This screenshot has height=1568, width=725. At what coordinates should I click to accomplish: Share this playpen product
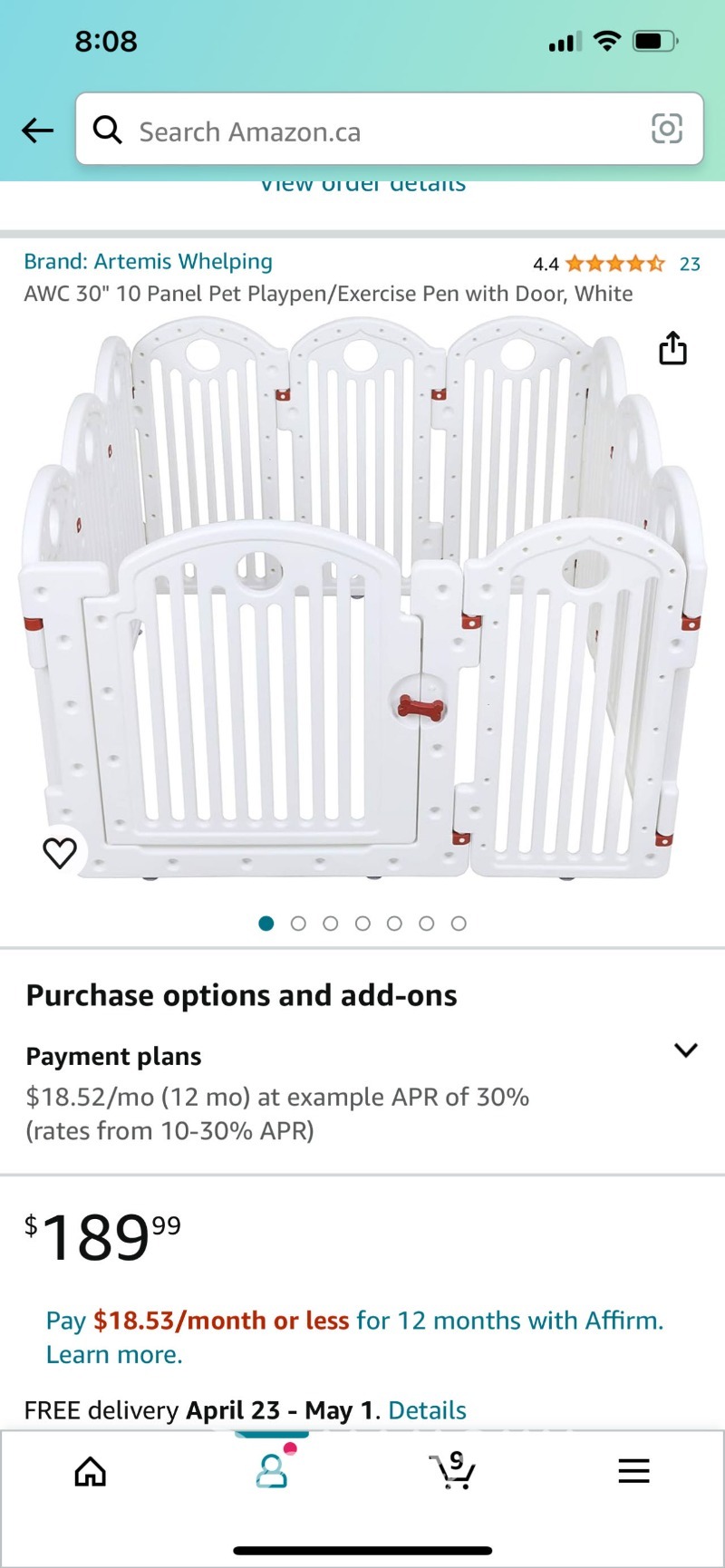(x=672, y=348)
